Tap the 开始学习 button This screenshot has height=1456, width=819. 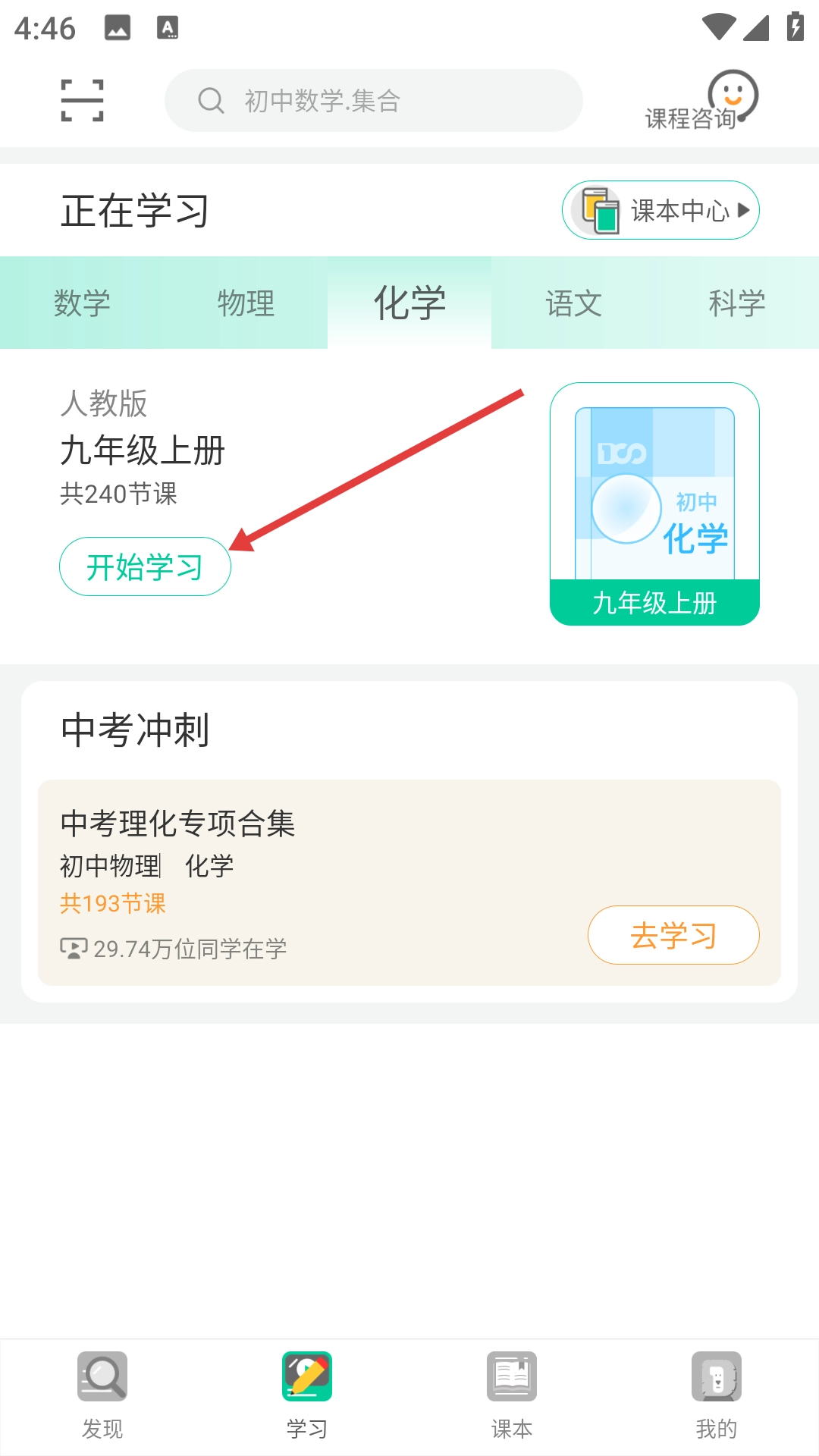coord(145,566)
